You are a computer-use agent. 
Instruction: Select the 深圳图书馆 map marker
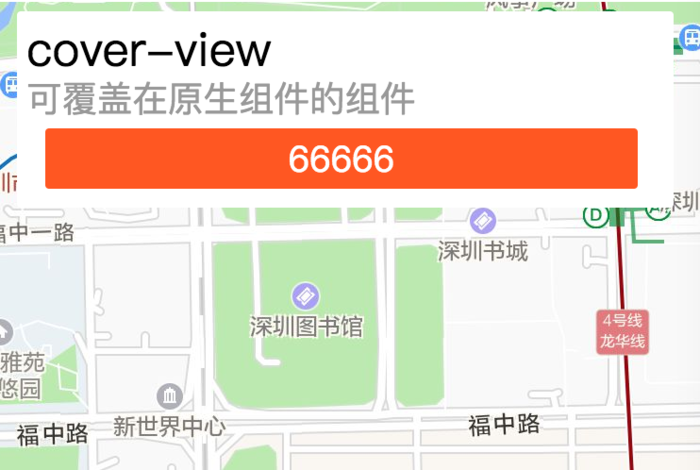pos(305,296)
